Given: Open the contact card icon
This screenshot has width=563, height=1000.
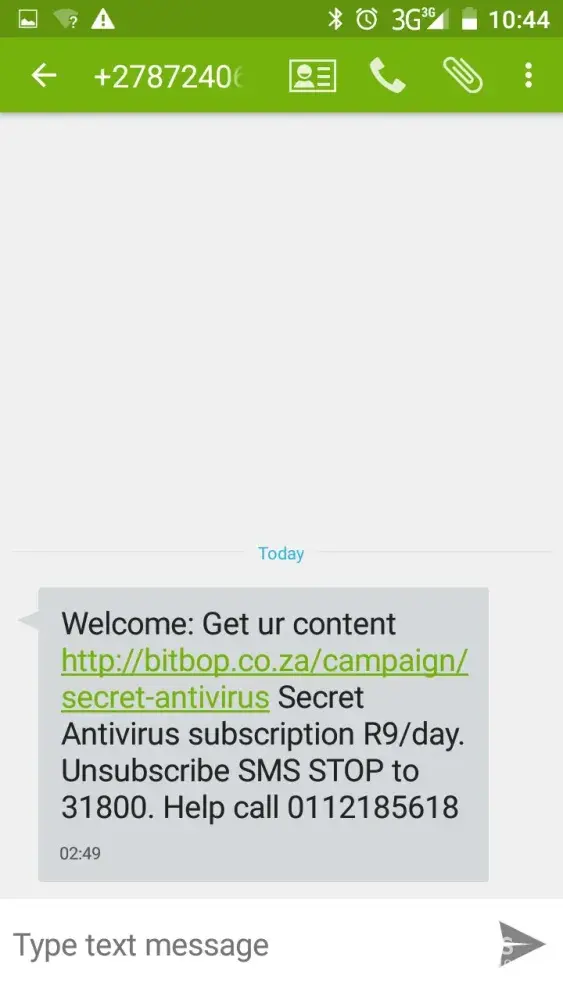Looking at the screenshot, I should click(x=312, y=76).
